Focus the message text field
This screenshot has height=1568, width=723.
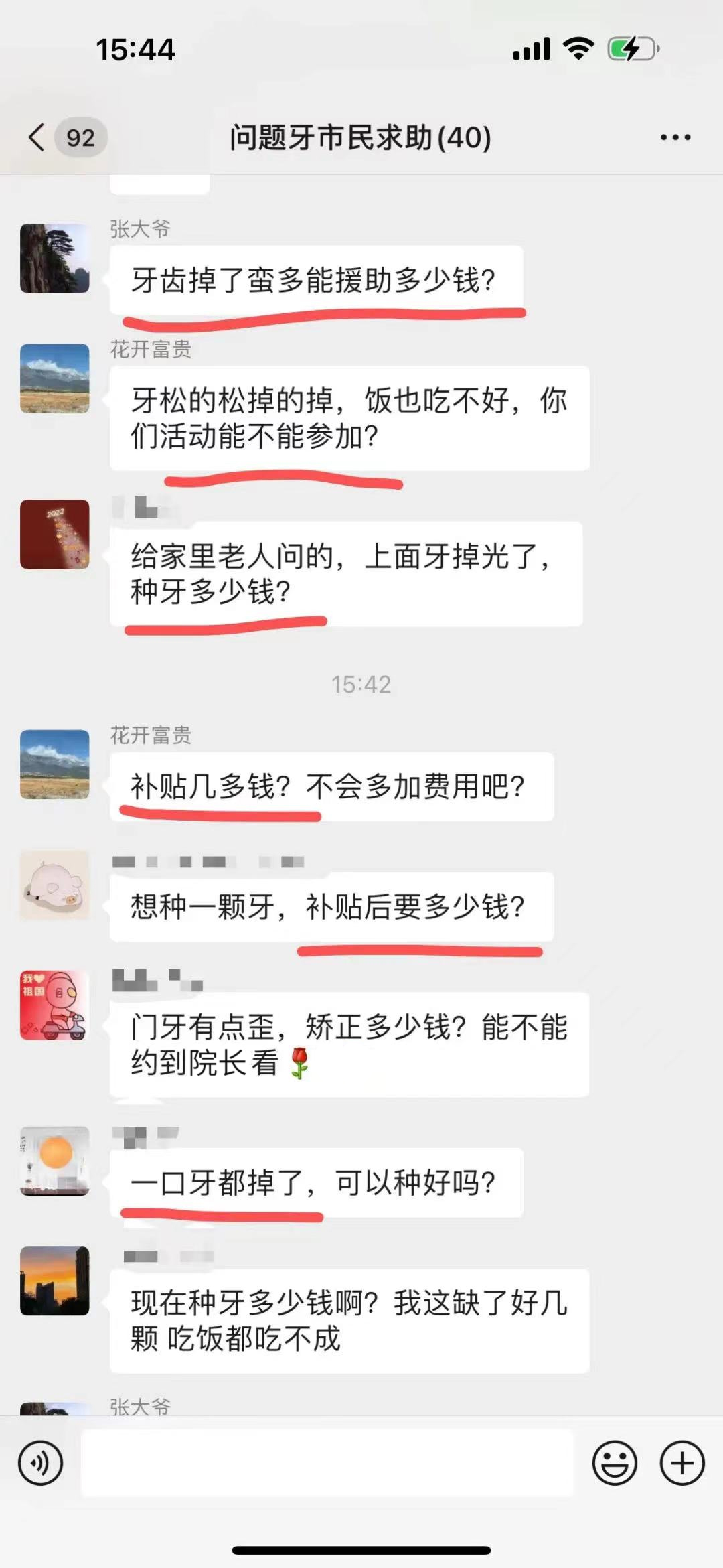coord(327,1463)
